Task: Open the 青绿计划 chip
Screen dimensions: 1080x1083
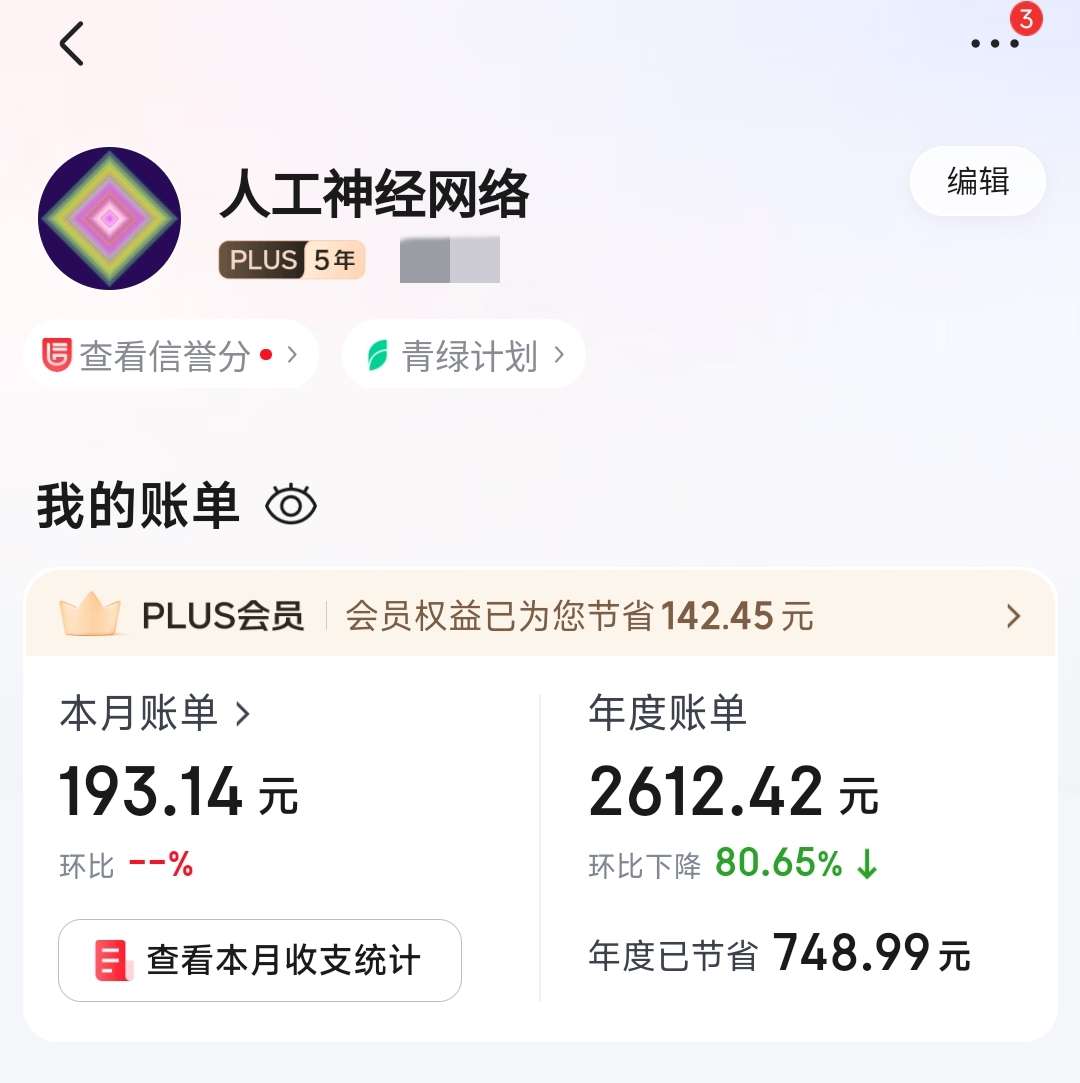Action: tap(463, 355)
